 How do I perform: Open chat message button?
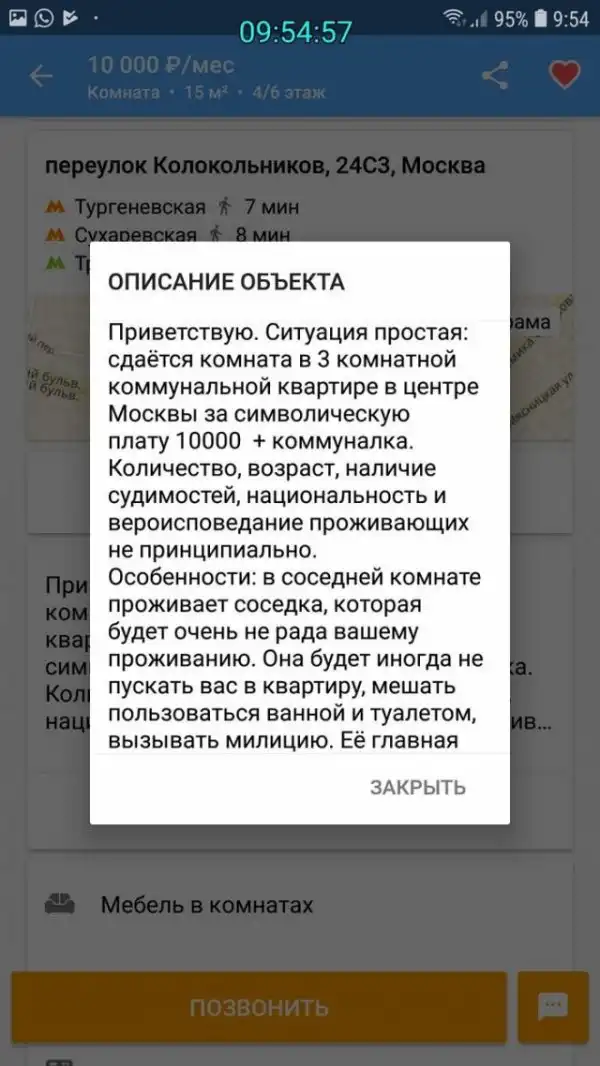pos(552,1006)
